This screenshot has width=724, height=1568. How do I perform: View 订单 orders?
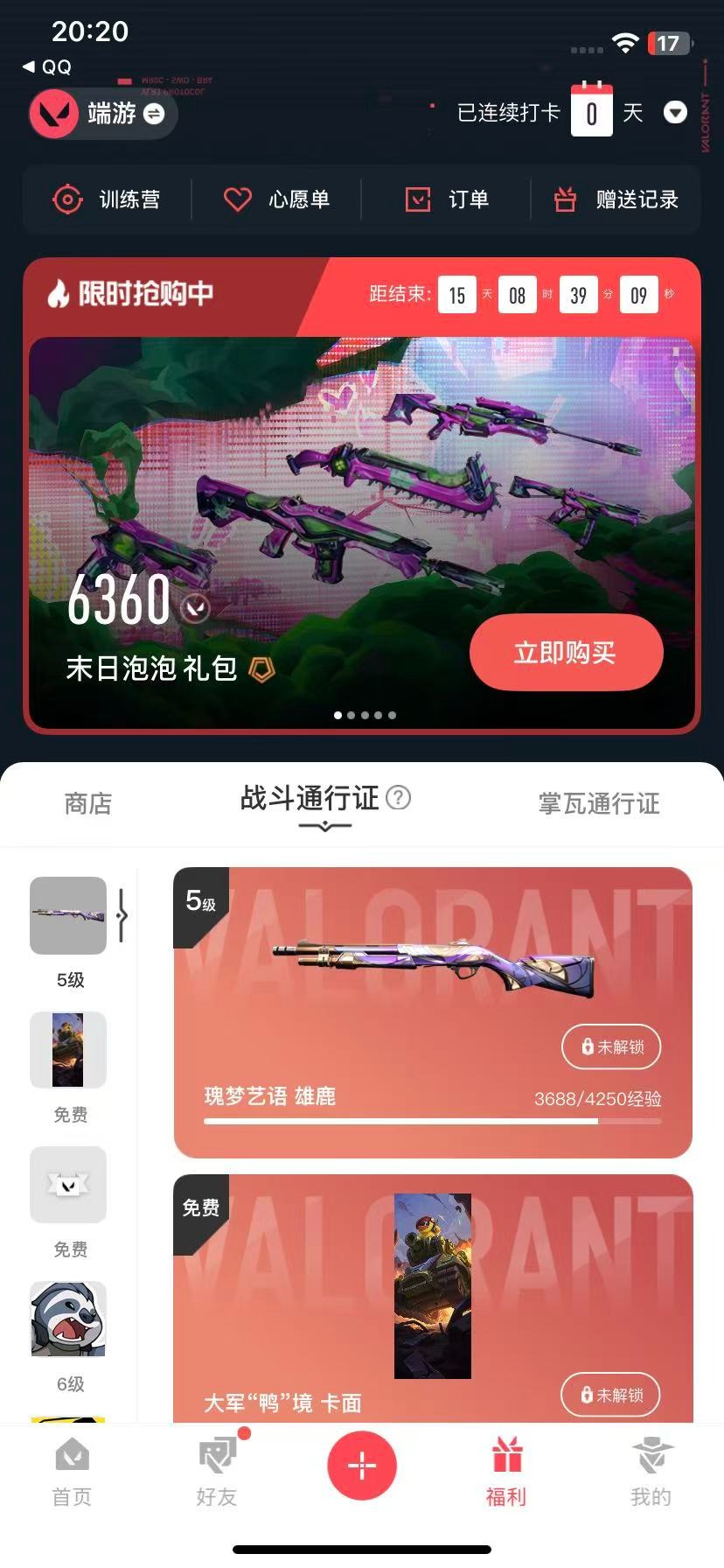point(446,199)
